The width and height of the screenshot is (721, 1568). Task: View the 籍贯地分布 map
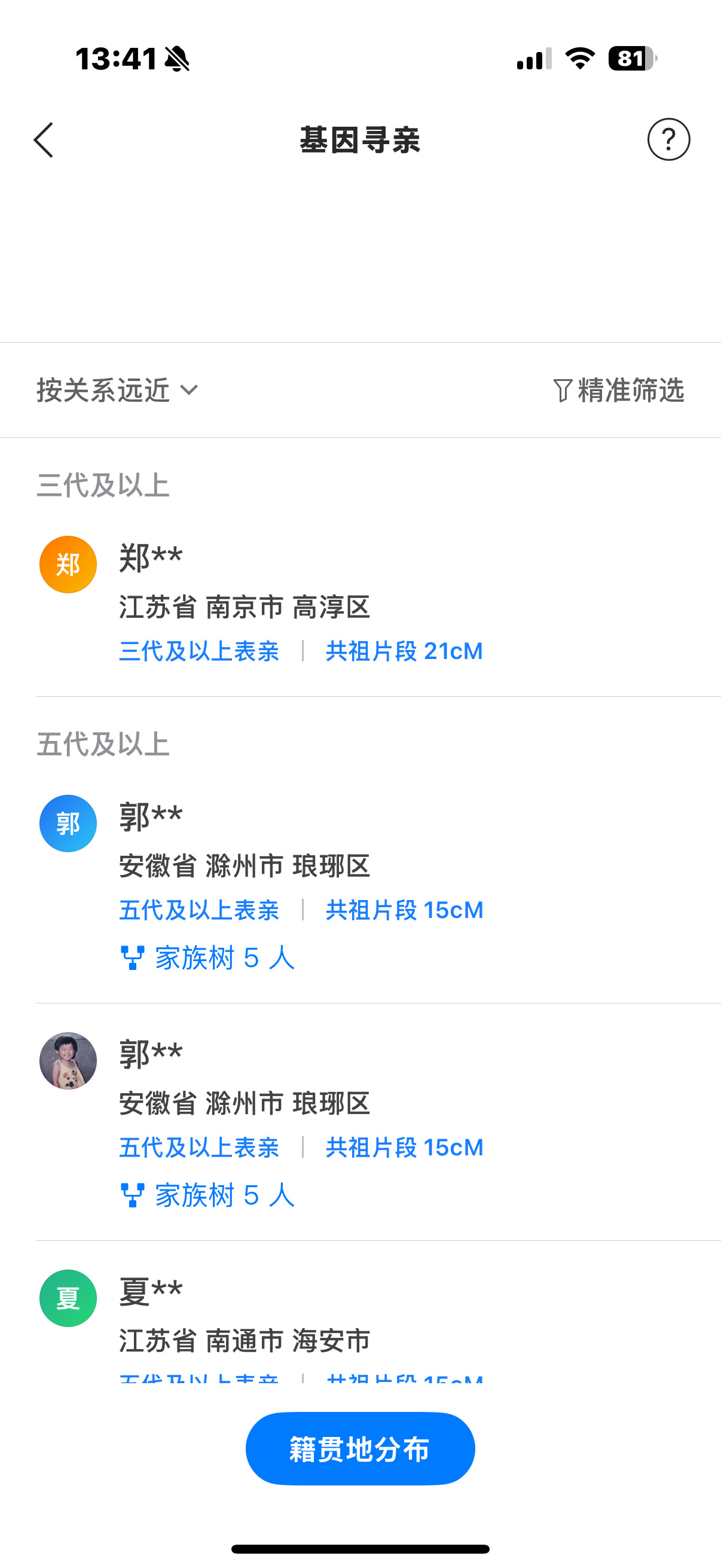pos(360,1448)
